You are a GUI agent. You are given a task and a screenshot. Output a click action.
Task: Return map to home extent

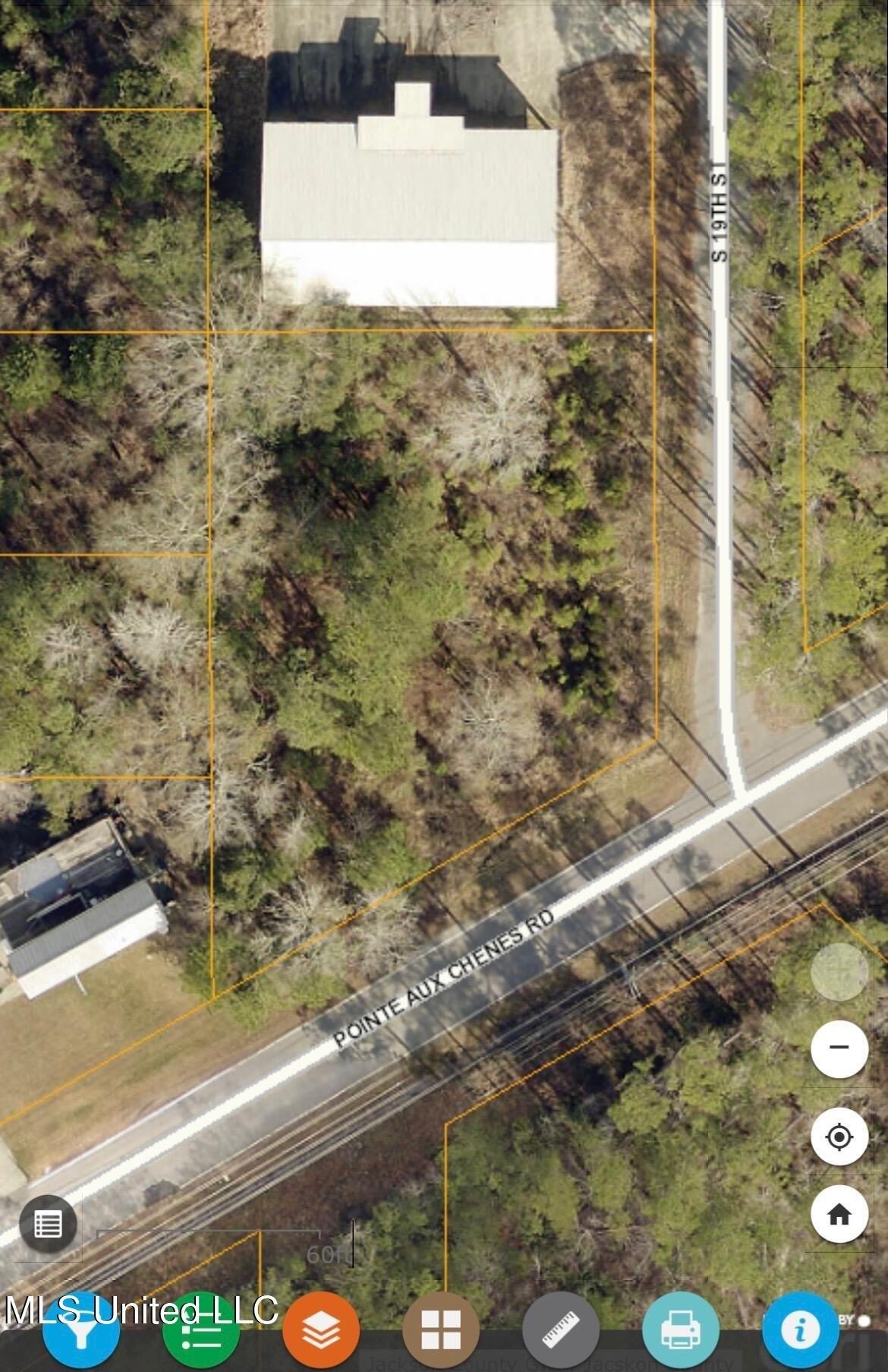839,1214
